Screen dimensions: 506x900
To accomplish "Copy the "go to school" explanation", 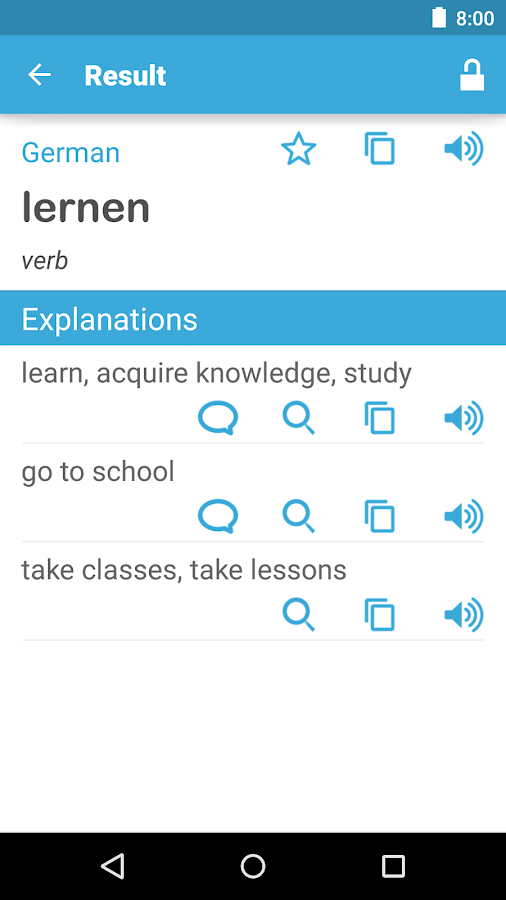I will [380, 516].
